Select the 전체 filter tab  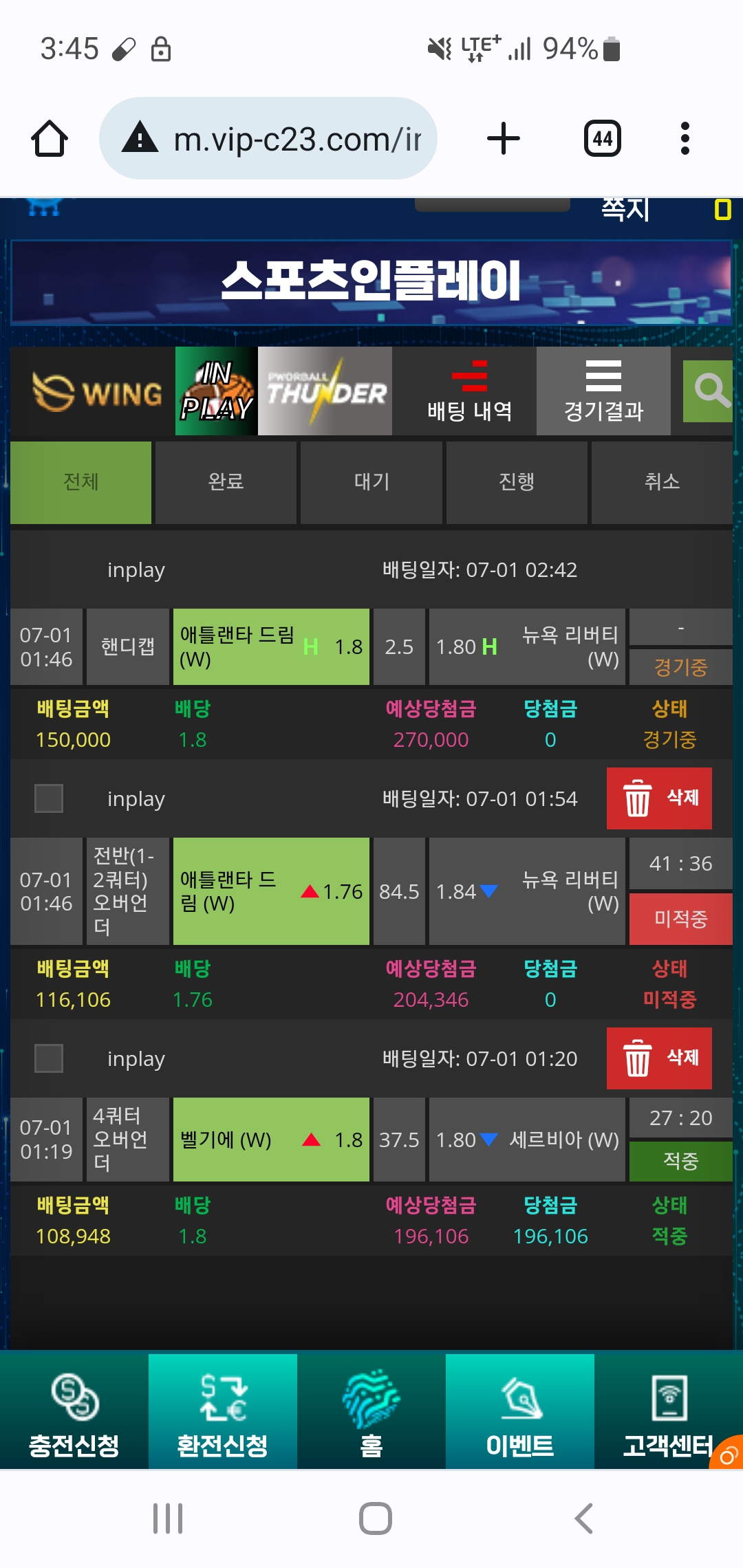pyautogui.click(x=80, y=482)
